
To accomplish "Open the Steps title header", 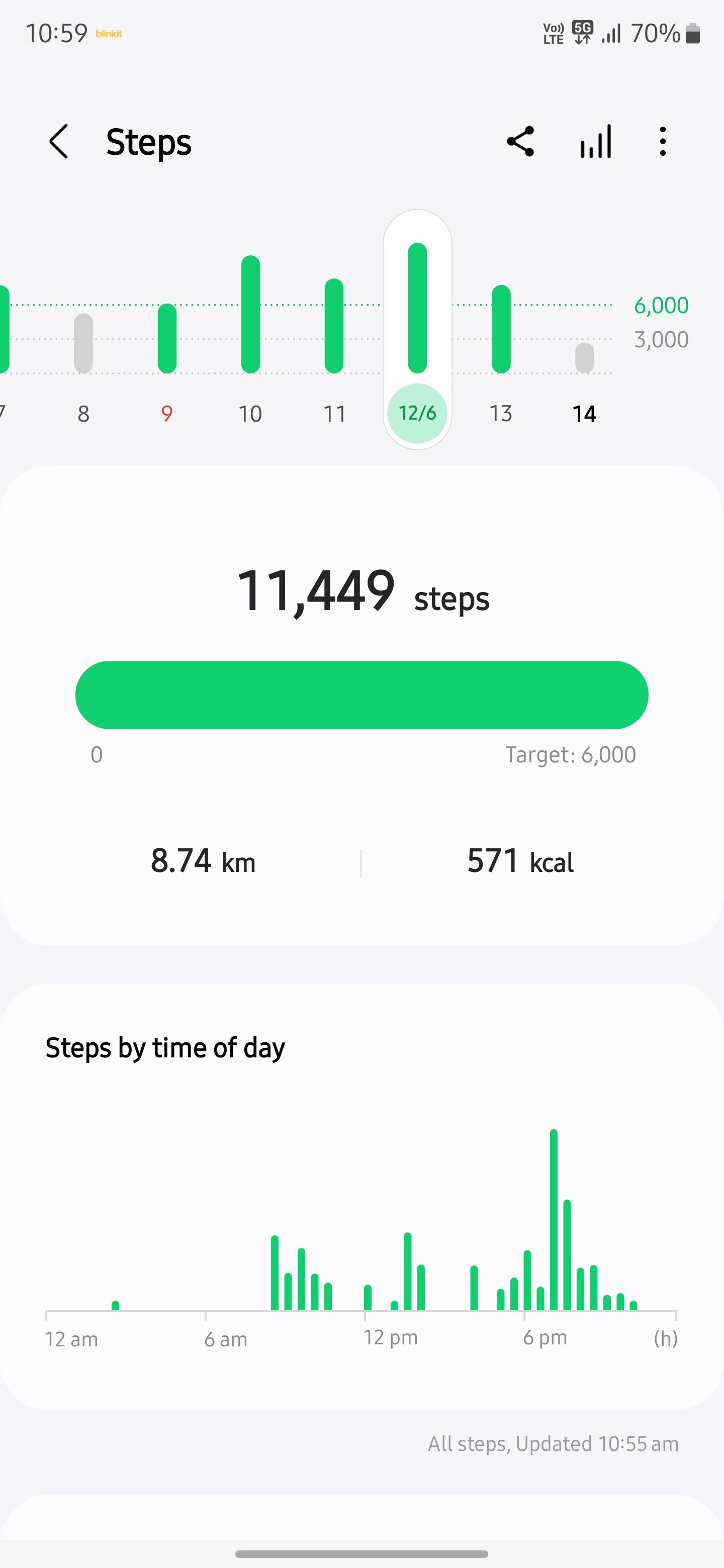I will click(x=149, y=141).
